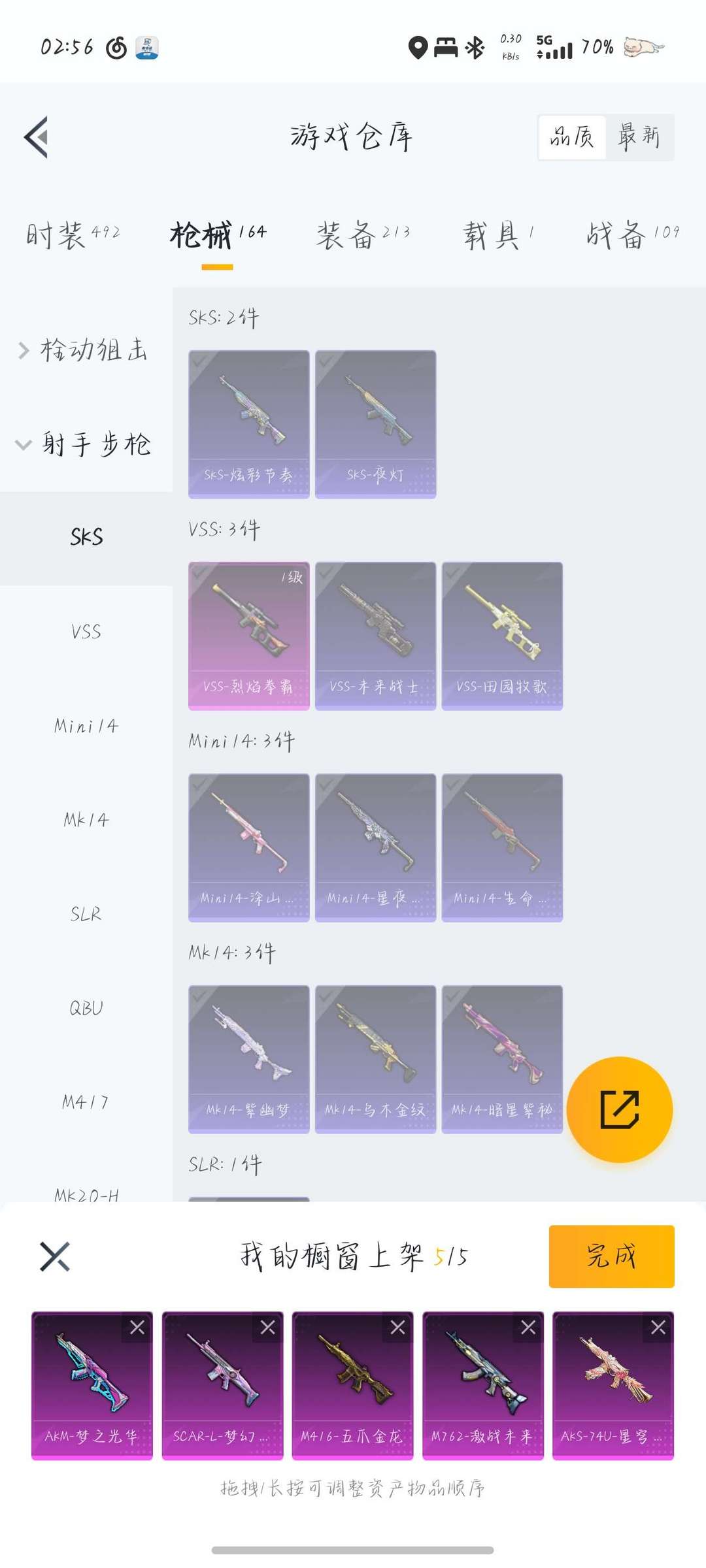This screenshot has height=1568, width=706.
Task: Close the 我的橱窗上架 panel
Action: [x=55, y=1256]
